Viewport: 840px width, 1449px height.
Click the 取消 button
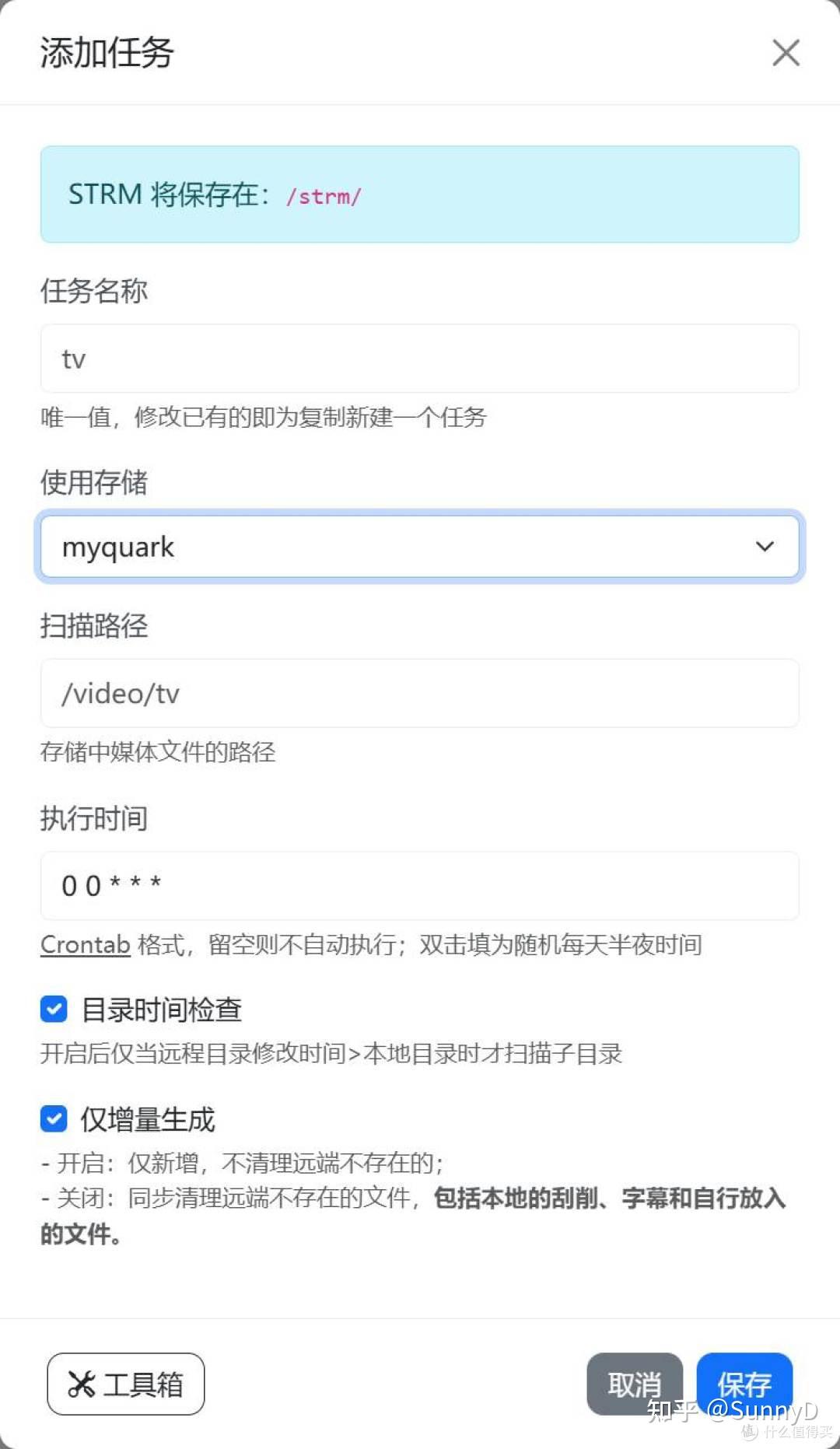[634, 1384]
